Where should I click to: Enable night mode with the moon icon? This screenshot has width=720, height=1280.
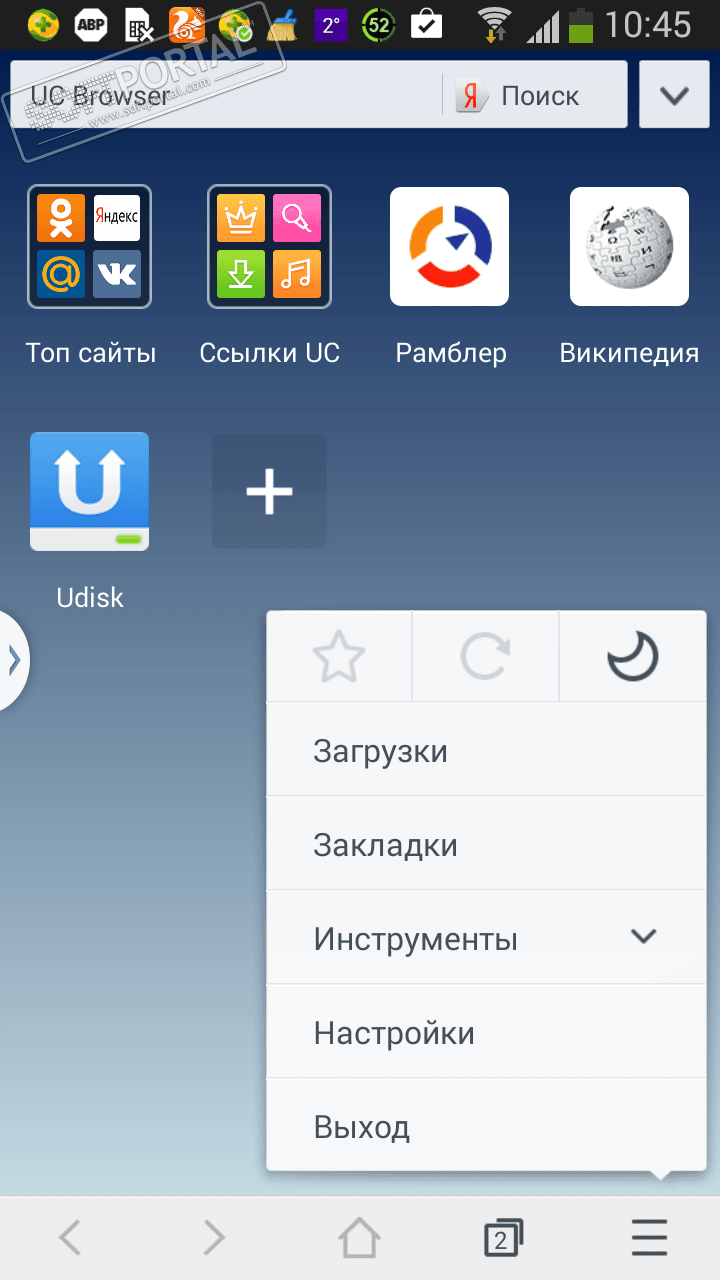click(633, 657)
